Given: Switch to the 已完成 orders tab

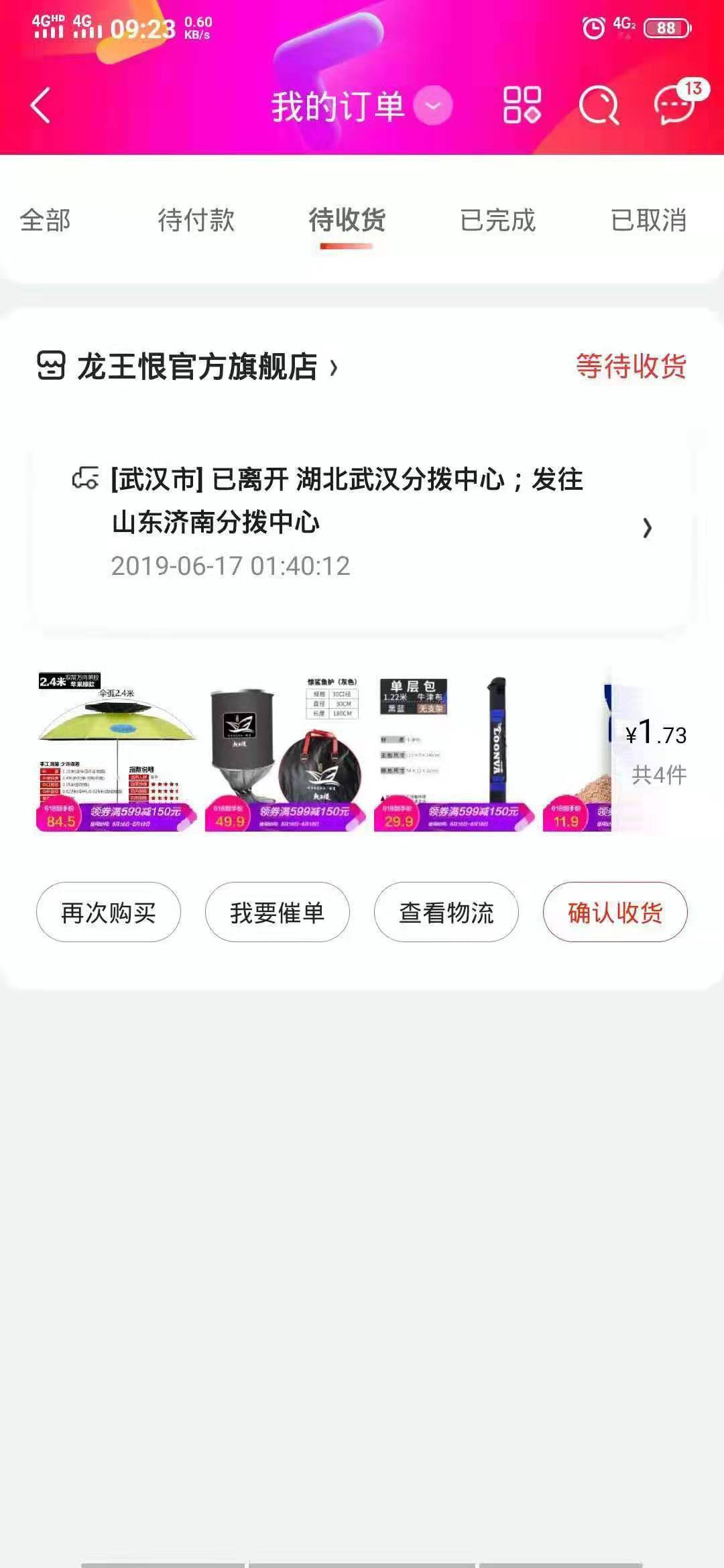Looking at the screenshot, I should (499, 221).
